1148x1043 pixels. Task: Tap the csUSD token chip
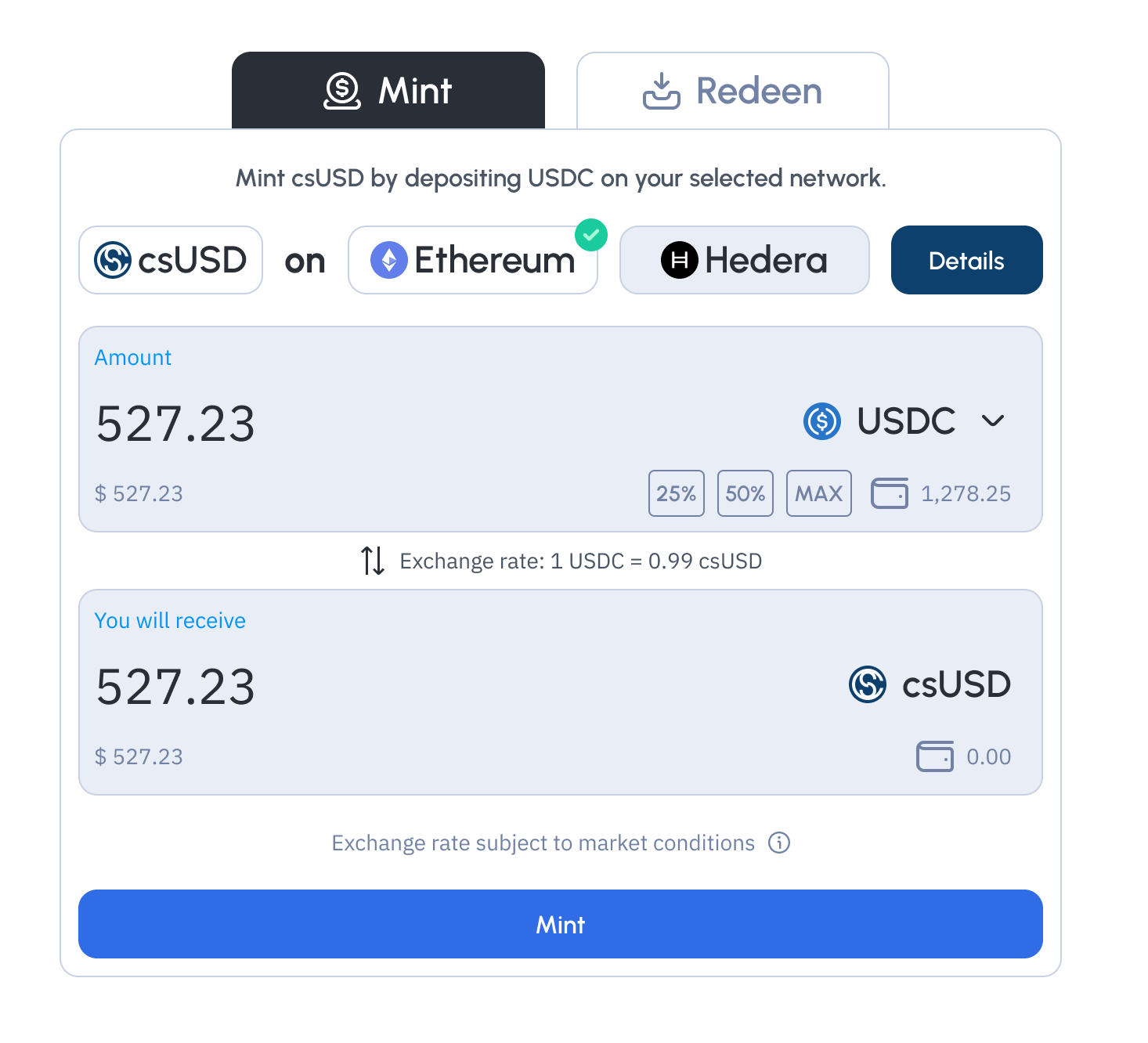[171, 260]
